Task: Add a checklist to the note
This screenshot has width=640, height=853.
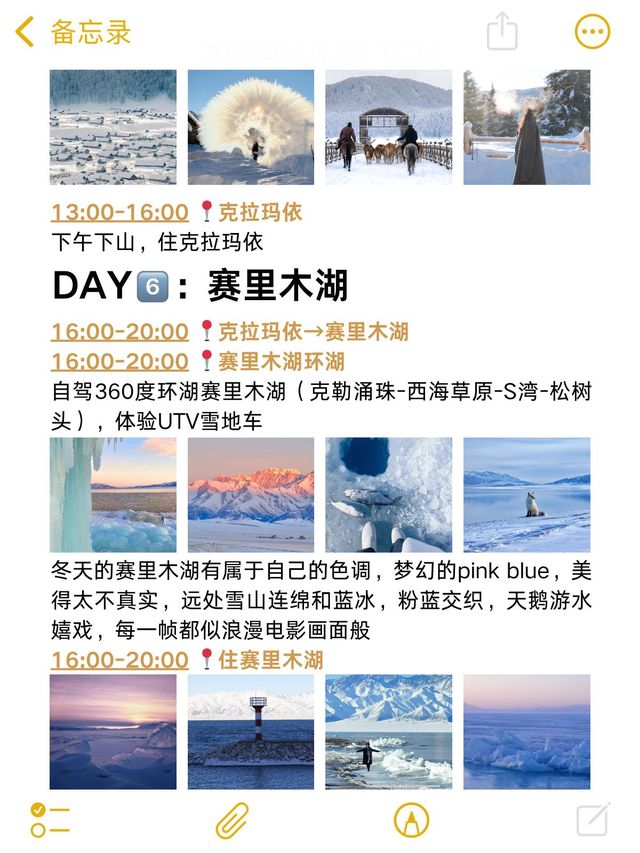Action: [x=50, y=819]
